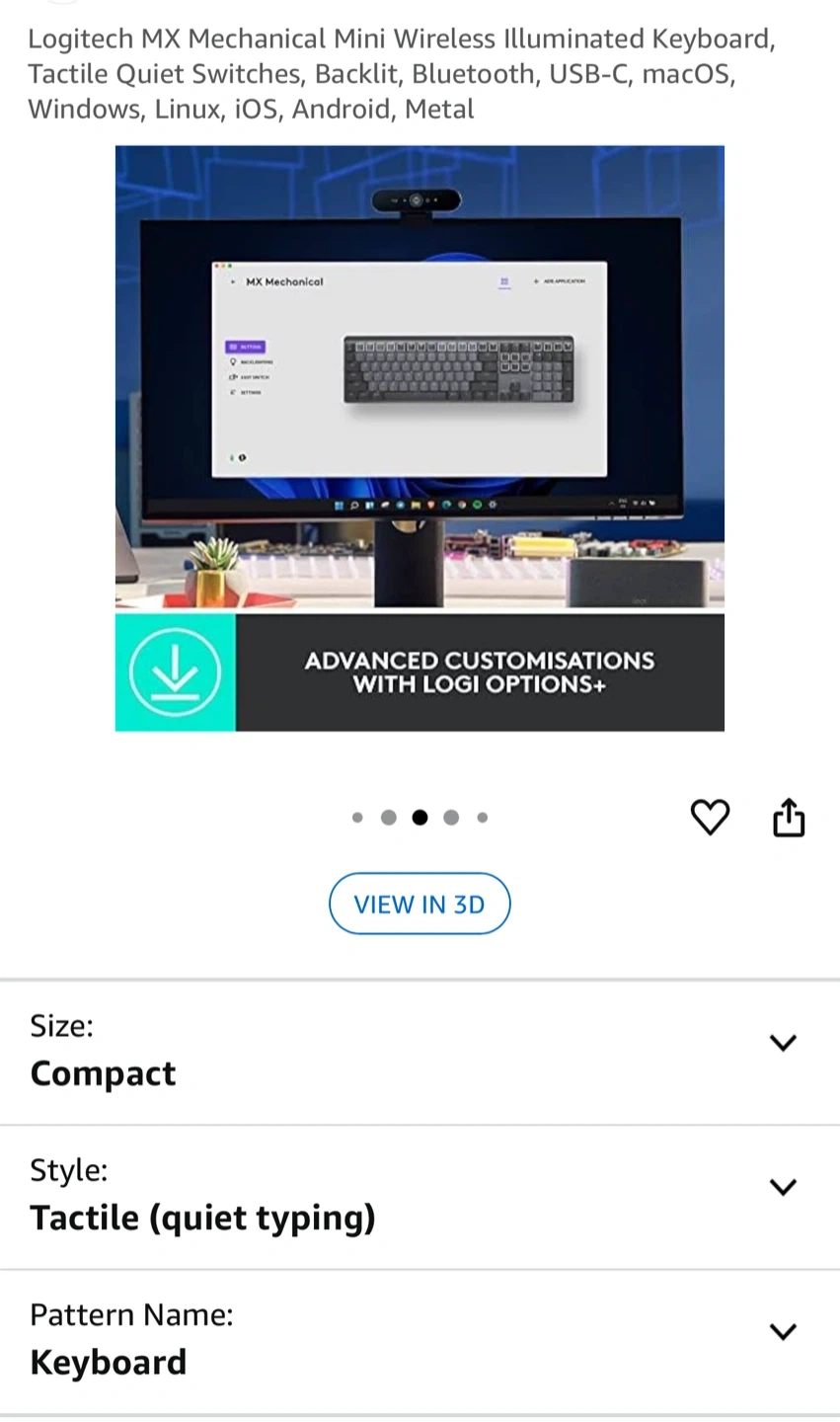840x1422 pixels.
Task: Expand the Size Compact selector
Action: point(420,1052)
